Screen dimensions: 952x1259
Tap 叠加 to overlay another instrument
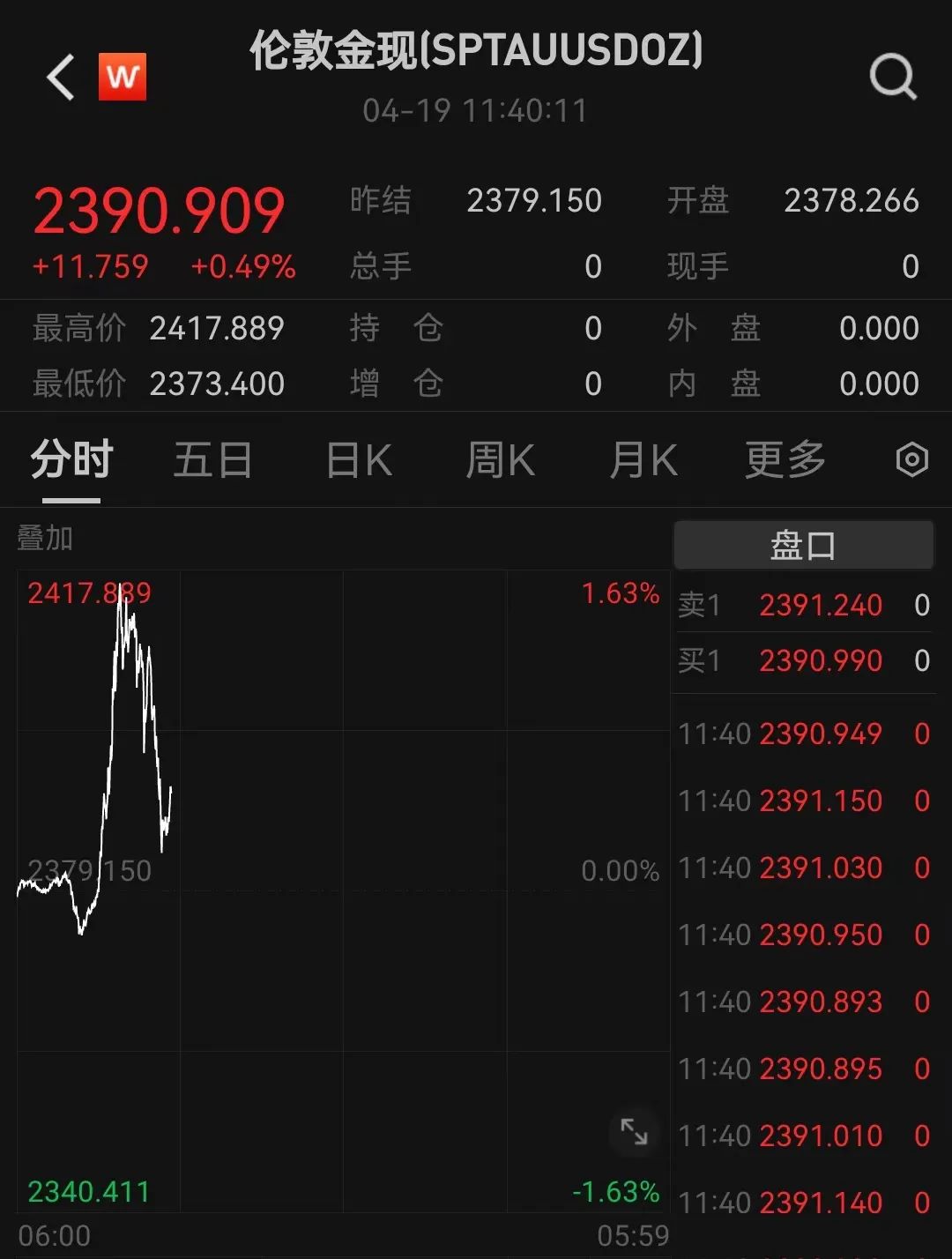click(45, 538)
